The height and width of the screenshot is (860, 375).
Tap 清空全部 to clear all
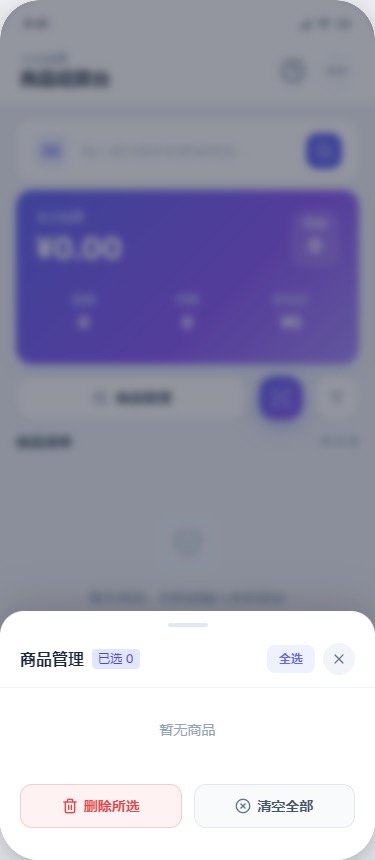pyautogui.click(x=274, y=806)
